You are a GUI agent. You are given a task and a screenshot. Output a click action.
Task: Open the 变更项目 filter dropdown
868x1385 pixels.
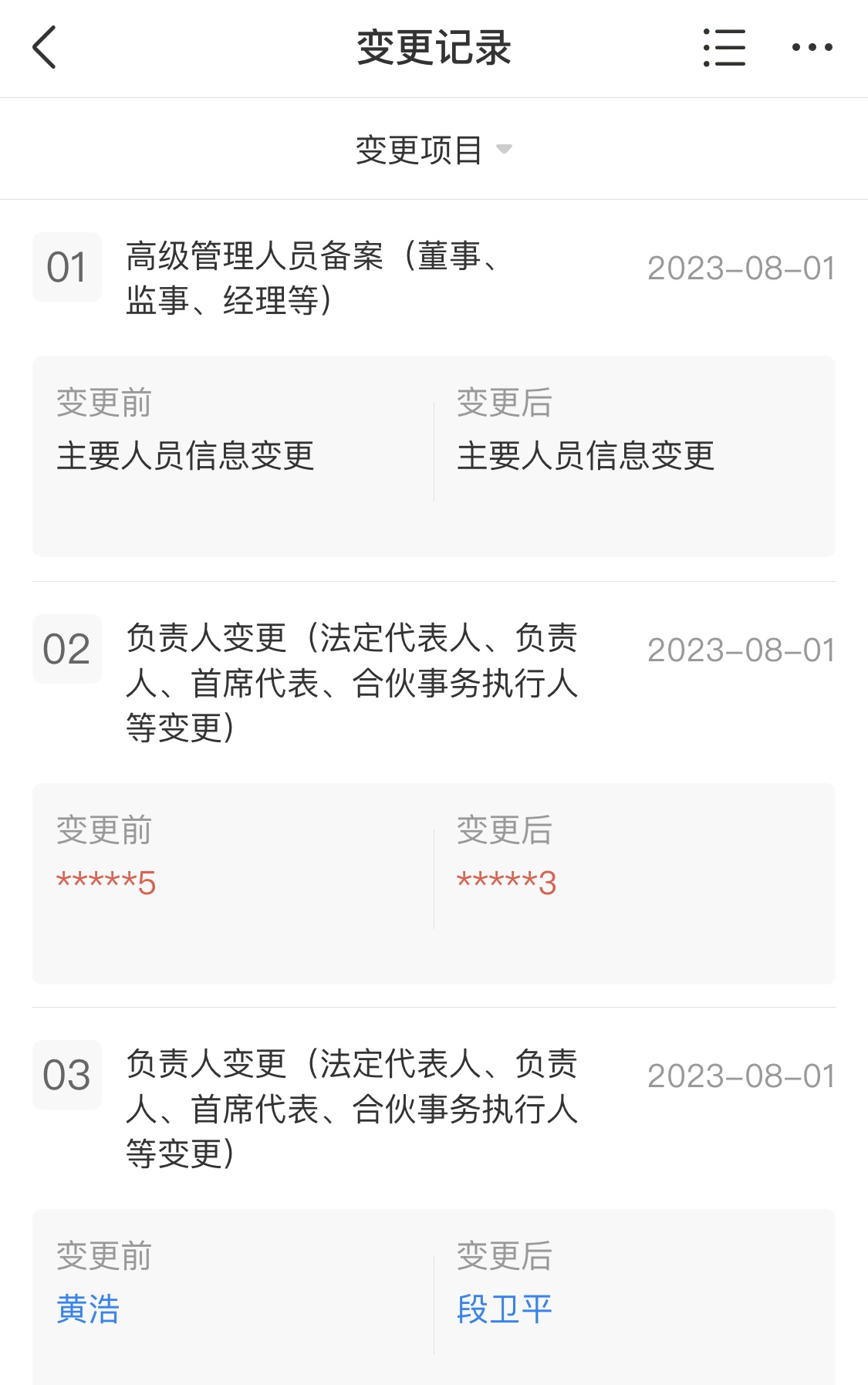pyautogui.click(x=417, y=150)
